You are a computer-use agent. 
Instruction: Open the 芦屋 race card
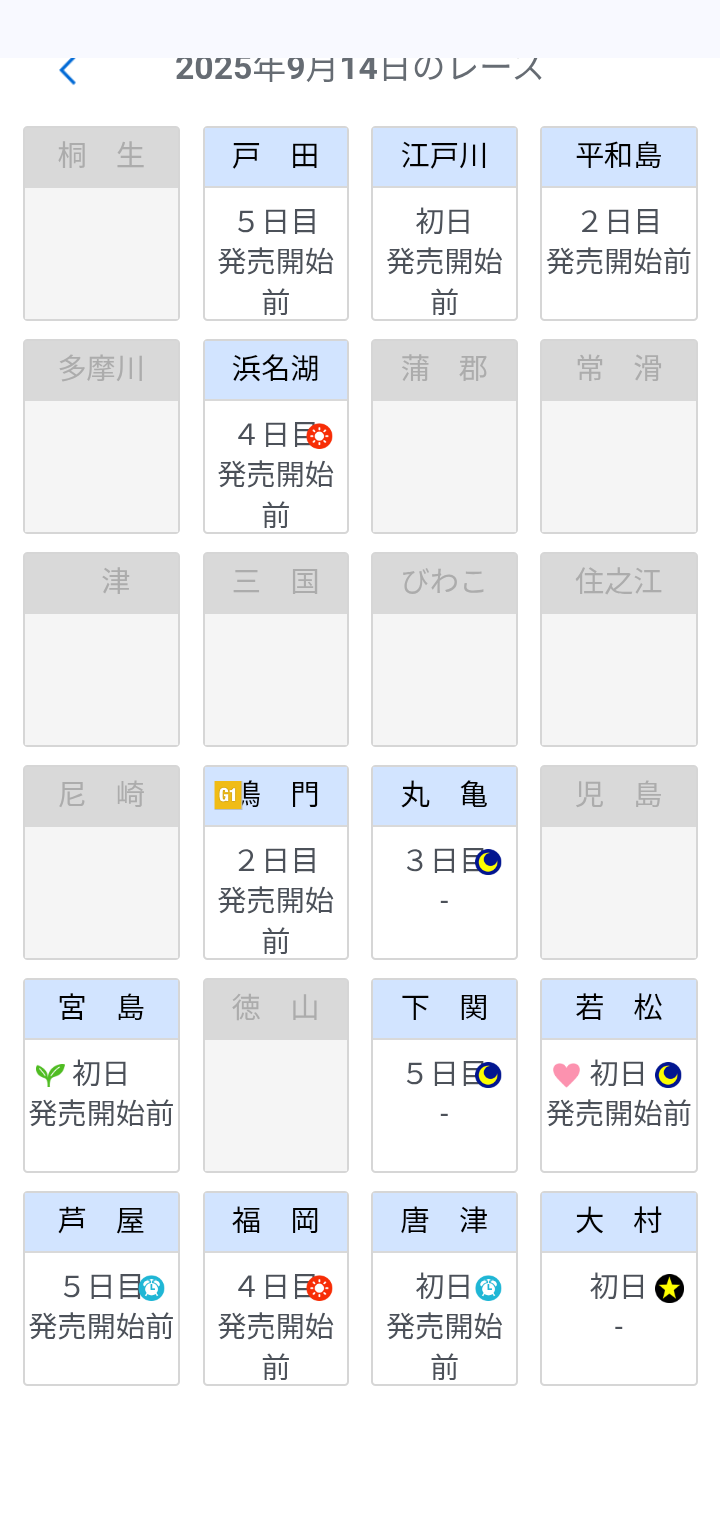pyautogui.click(x=101, y=1288)
